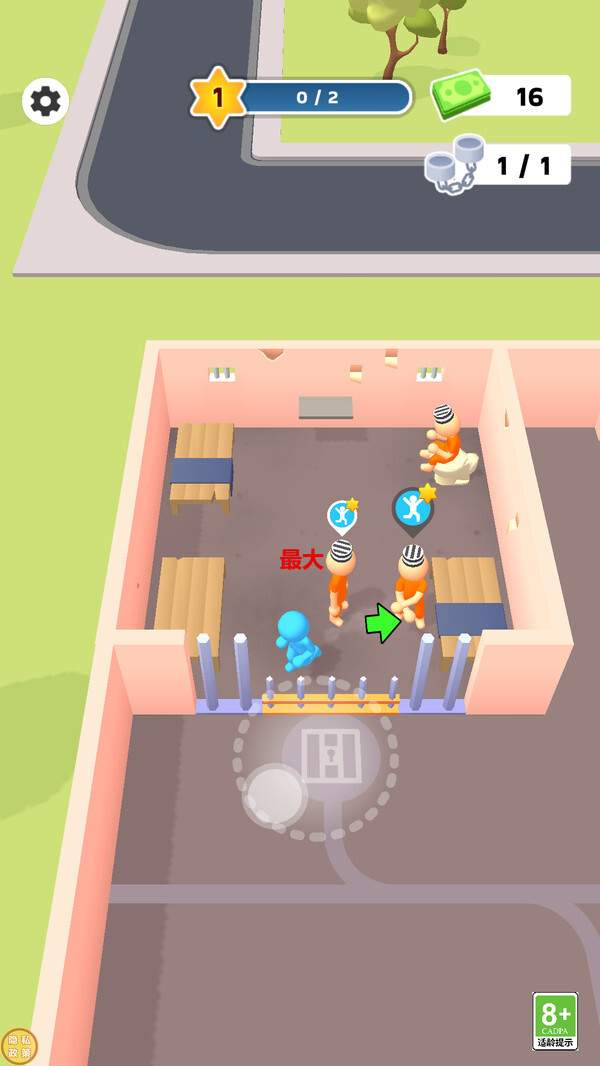Open the settings gear

(x=46, y=101)
